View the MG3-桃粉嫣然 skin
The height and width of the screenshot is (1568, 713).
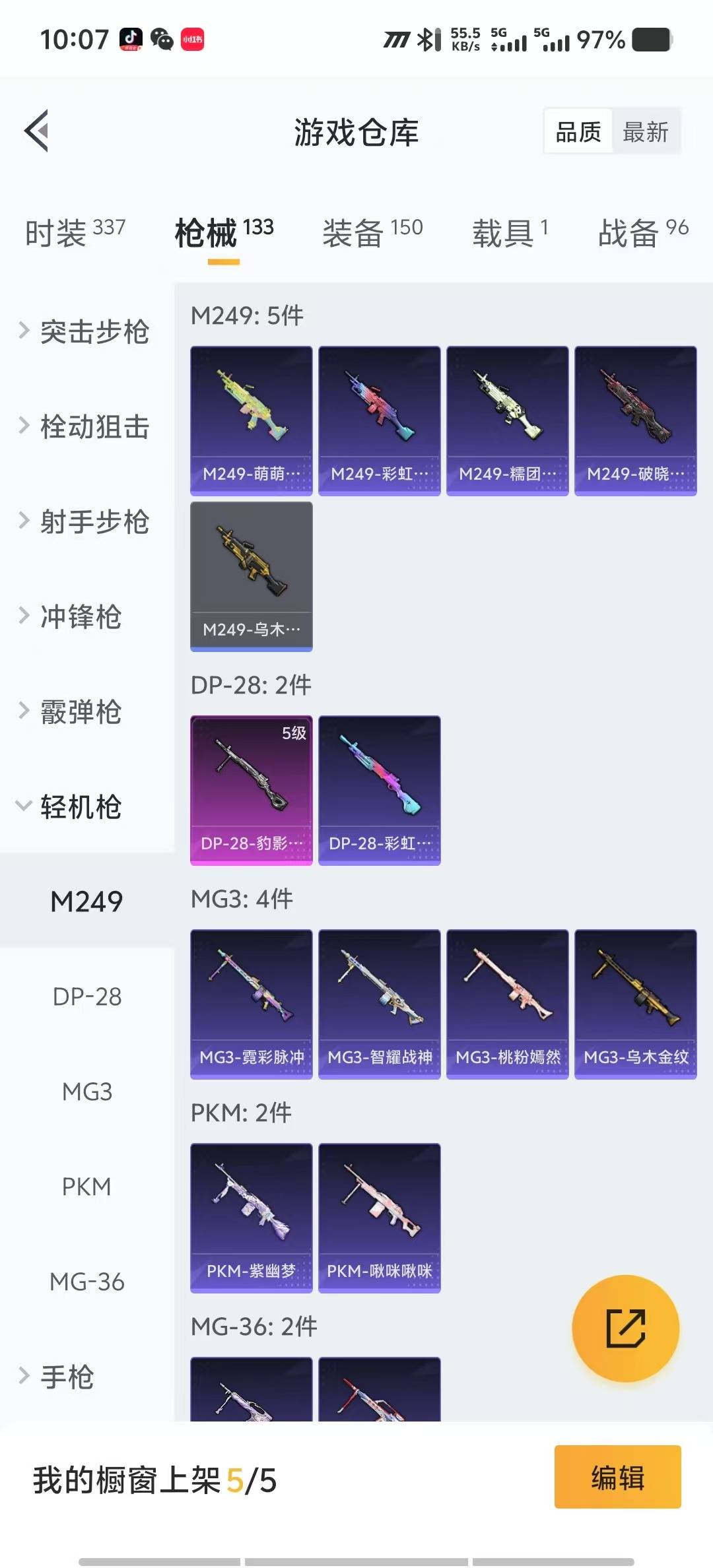[x=507, y=1004]
